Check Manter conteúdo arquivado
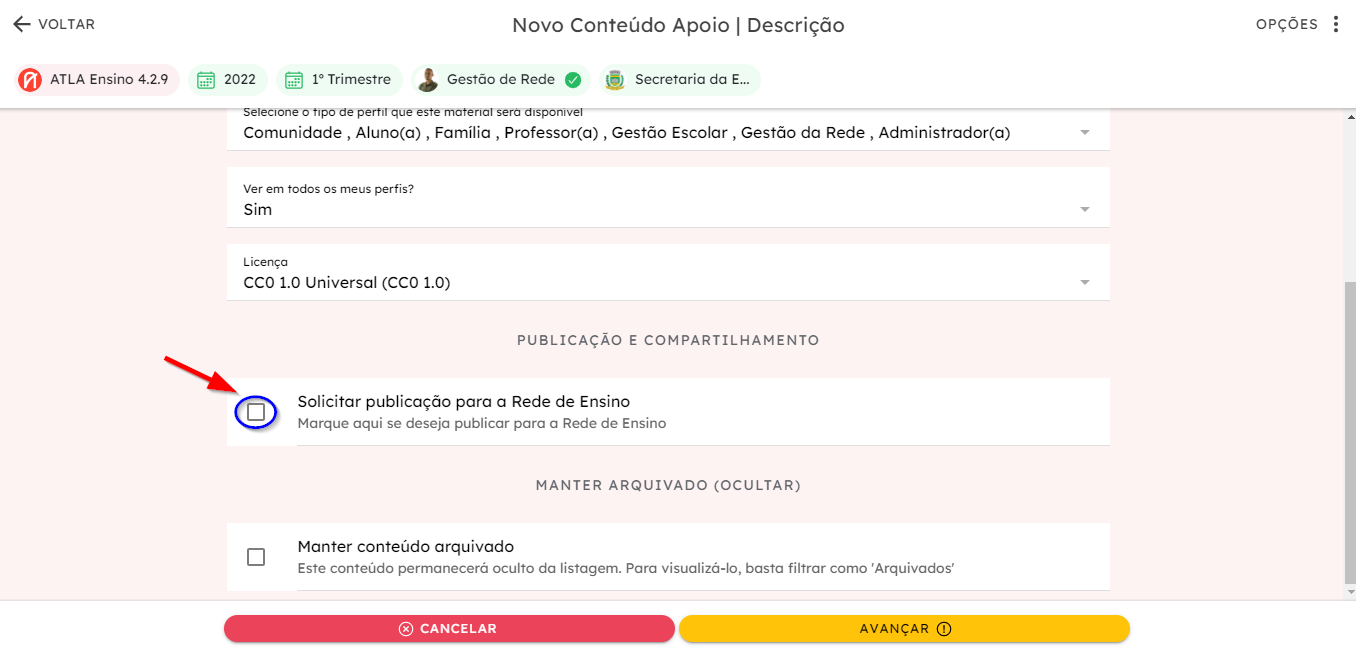This screenshot has width=1356, height=655. pyautogui.click(x=256, y=557)
